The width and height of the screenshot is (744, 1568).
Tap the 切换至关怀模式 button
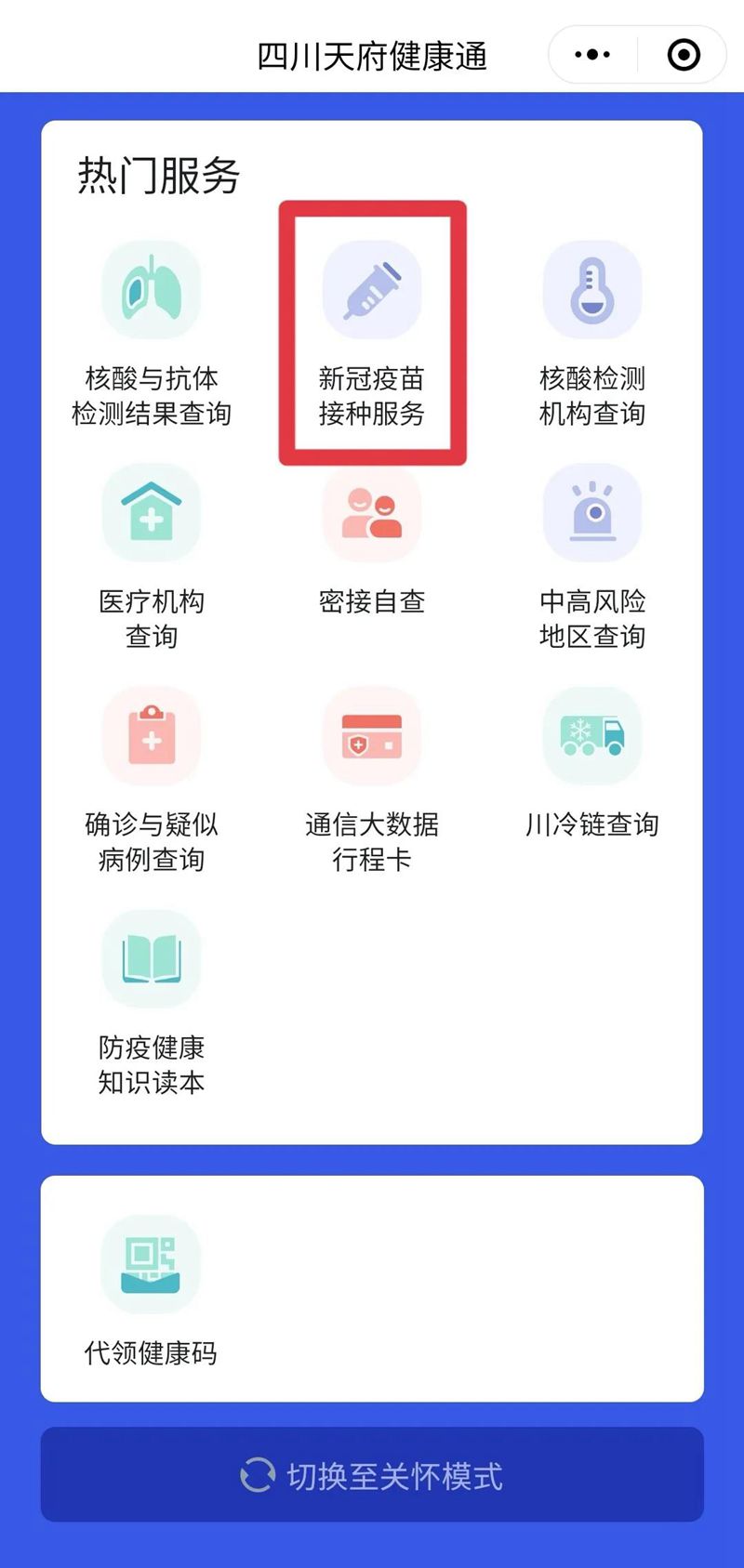[x=372, y=1475]
